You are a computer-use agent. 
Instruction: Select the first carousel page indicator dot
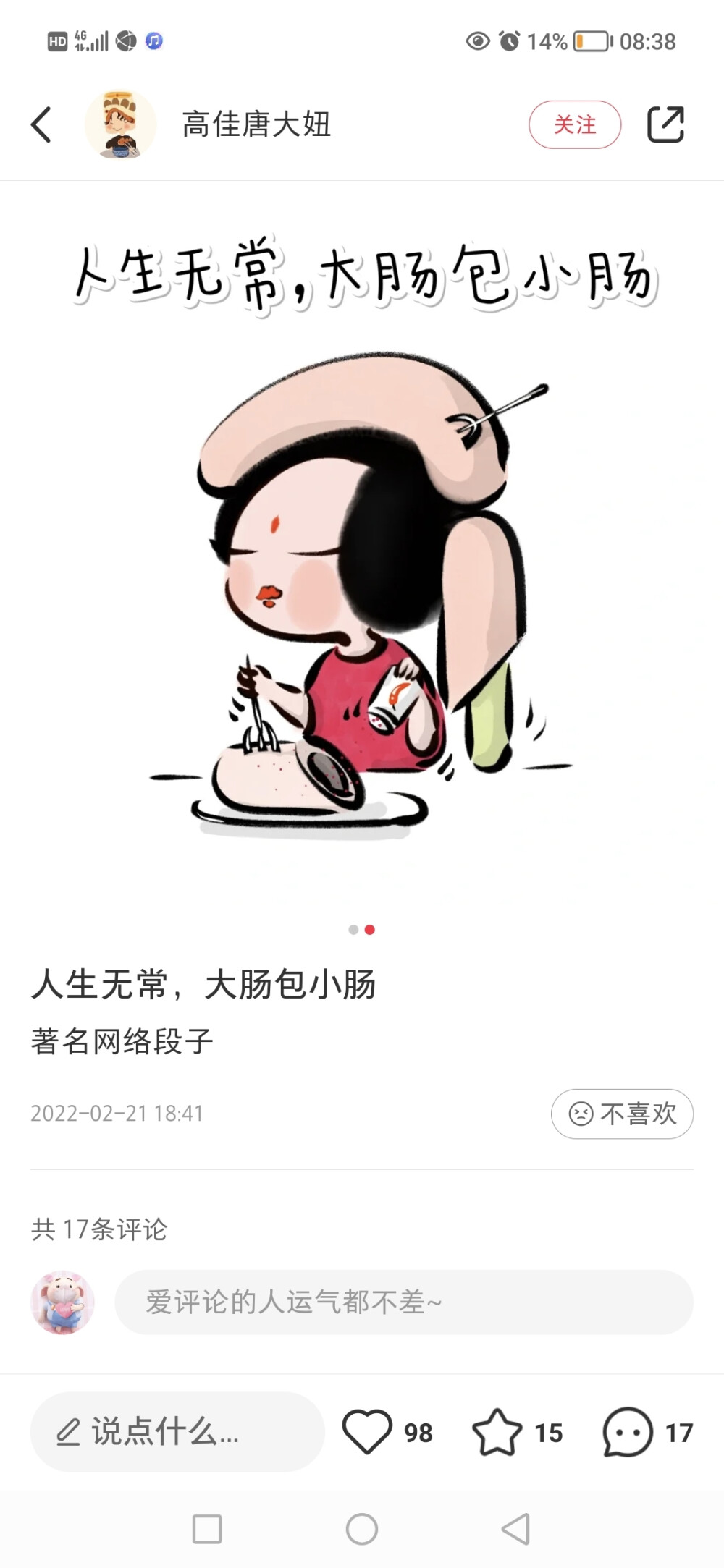354,929
